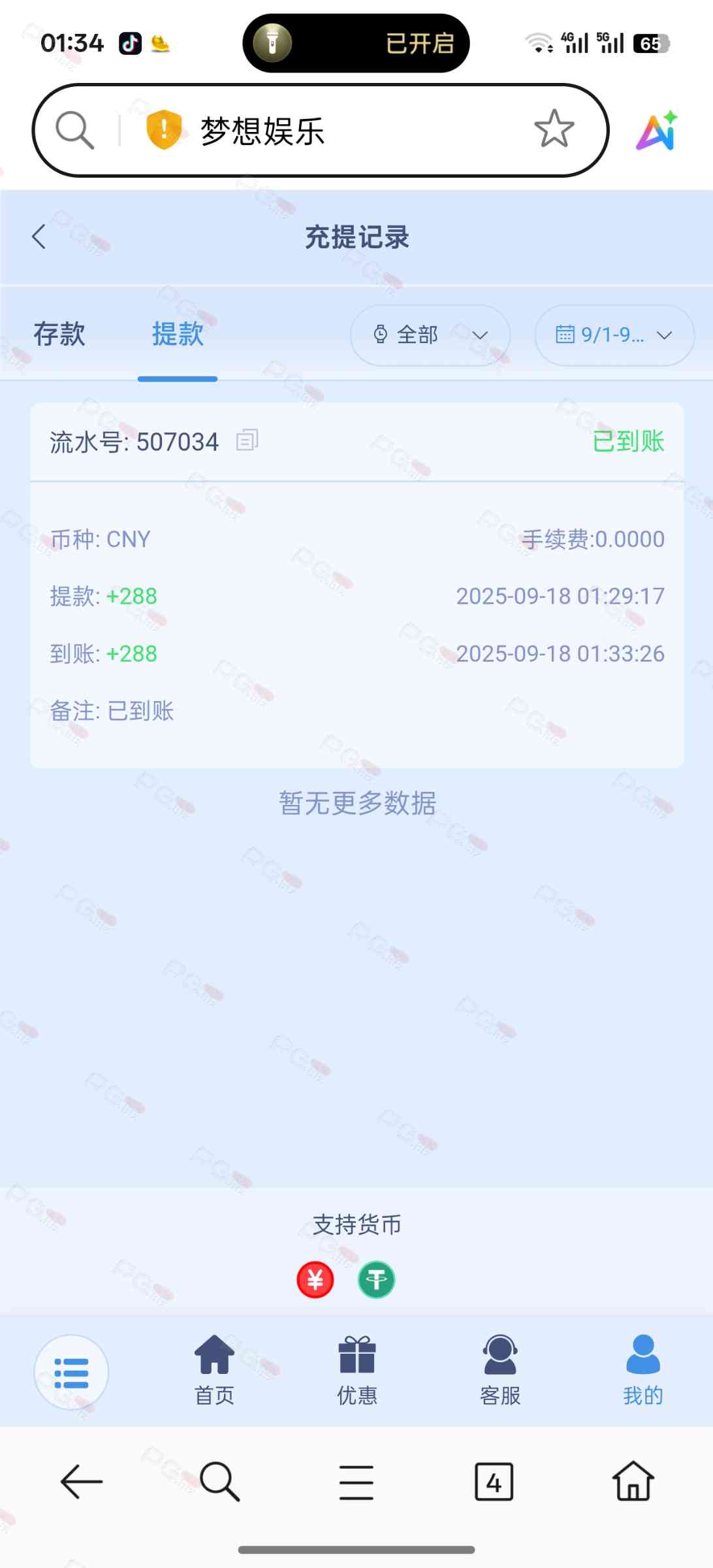The width and height of the screenshot is (713, 1568).
Task: Switch to the 存款 tab
Action: tap(59, 335)
